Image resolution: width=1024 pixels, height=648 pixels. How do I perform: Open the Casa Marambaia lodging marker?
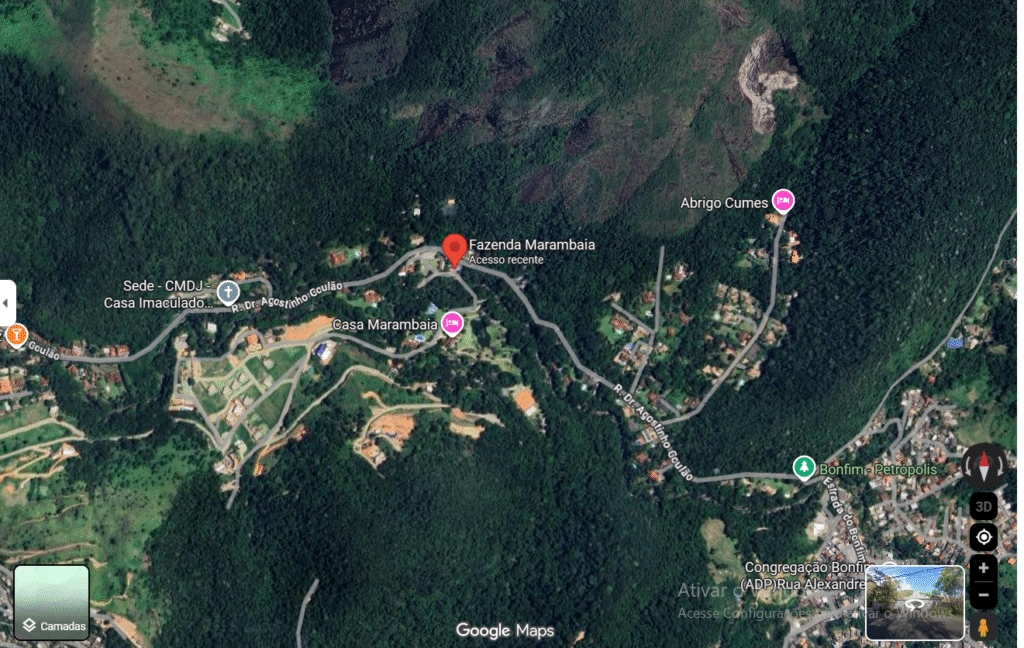coord(452,322)
